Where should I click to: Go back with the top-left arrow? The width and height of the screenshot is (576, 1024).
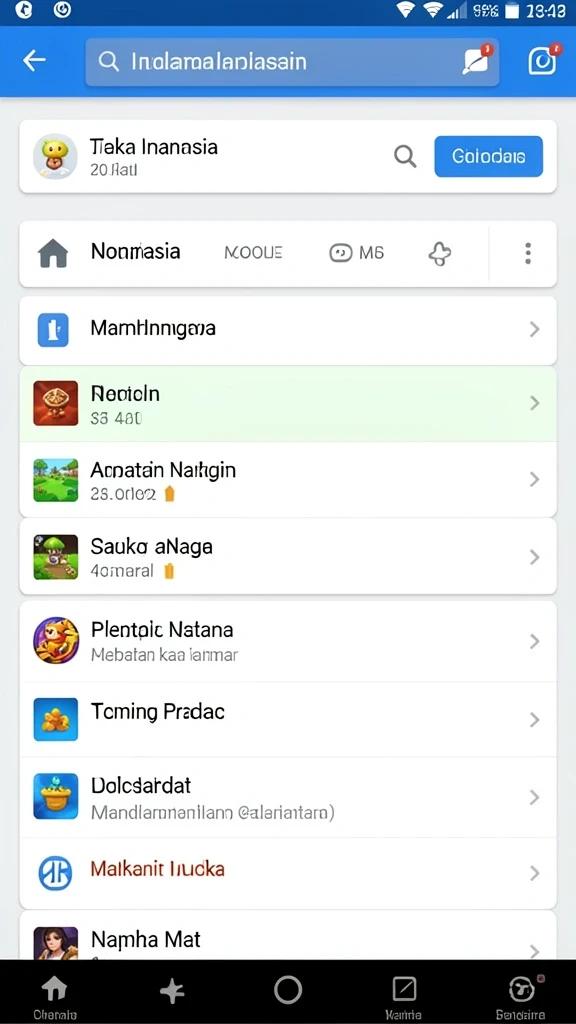click(x=34, y=61)
